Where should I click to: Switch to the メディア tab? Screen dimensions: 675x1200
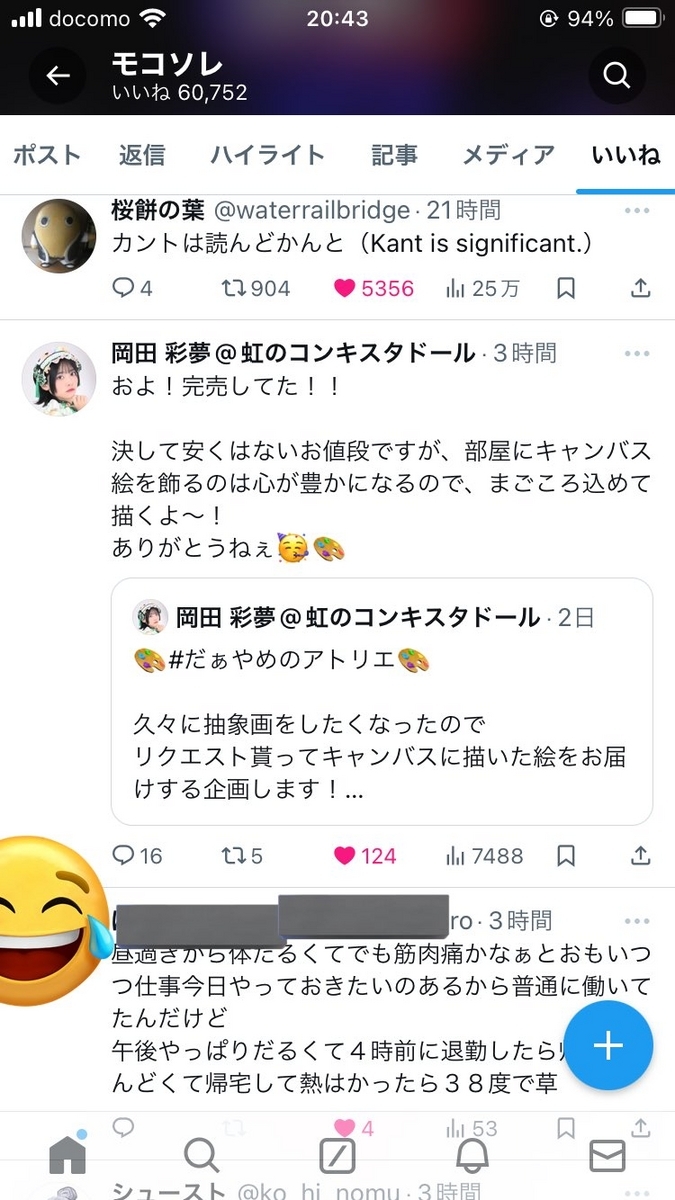(508, 155)
